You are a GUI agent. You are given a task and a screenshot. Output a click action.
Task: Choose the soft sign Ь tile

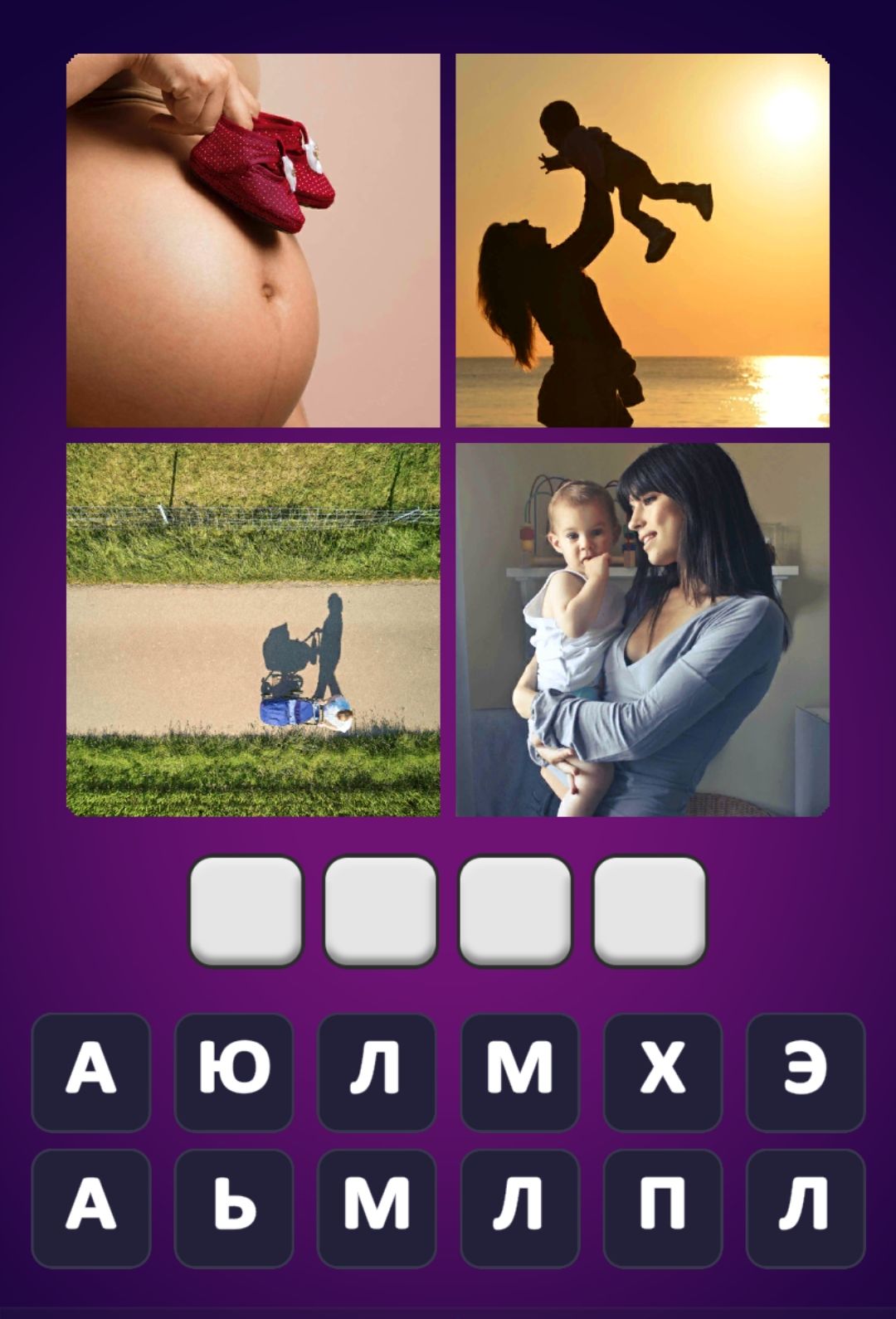point(234,1207)
